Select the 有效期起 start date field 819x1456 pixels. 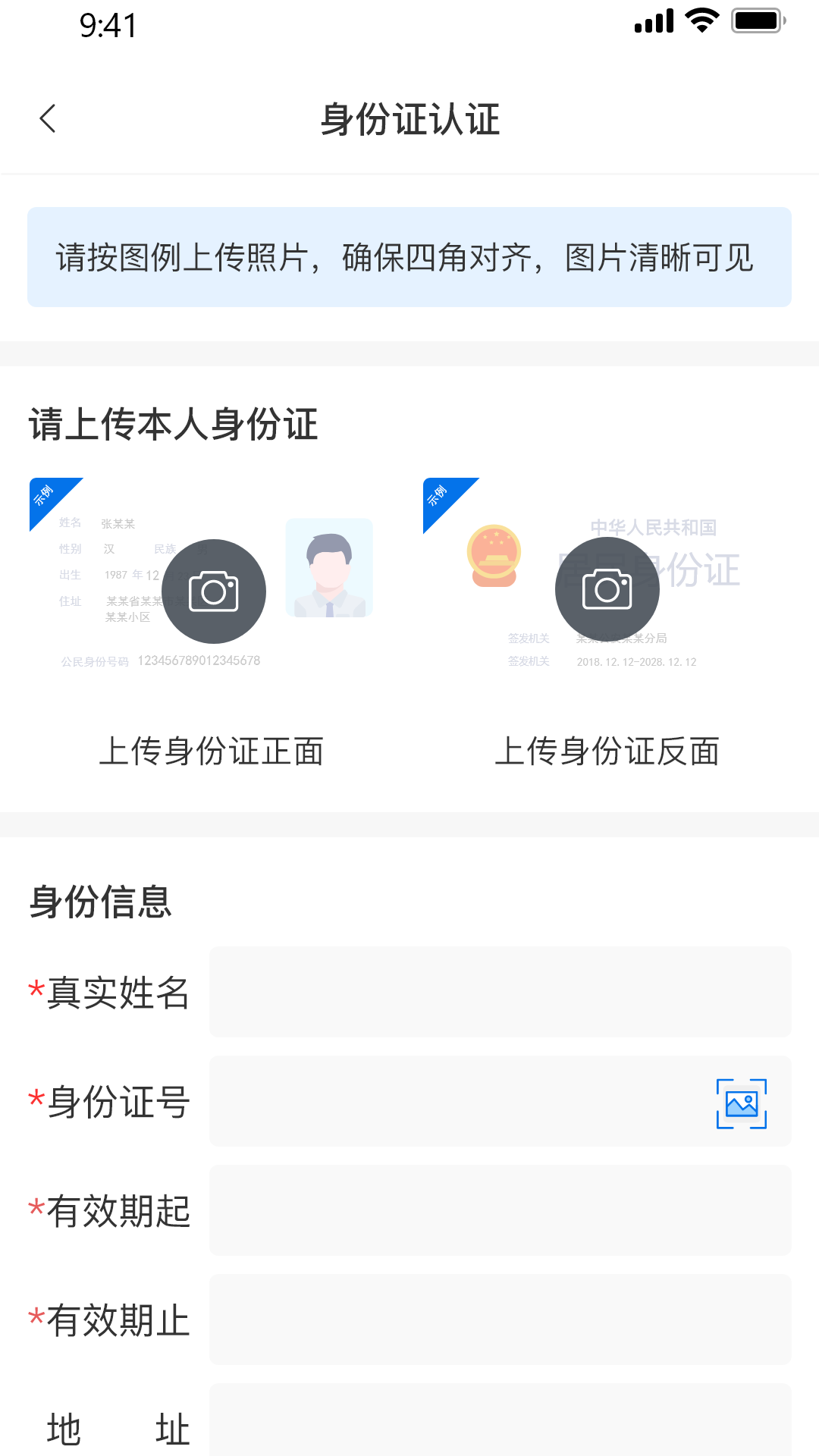[x=499, y=1210]
